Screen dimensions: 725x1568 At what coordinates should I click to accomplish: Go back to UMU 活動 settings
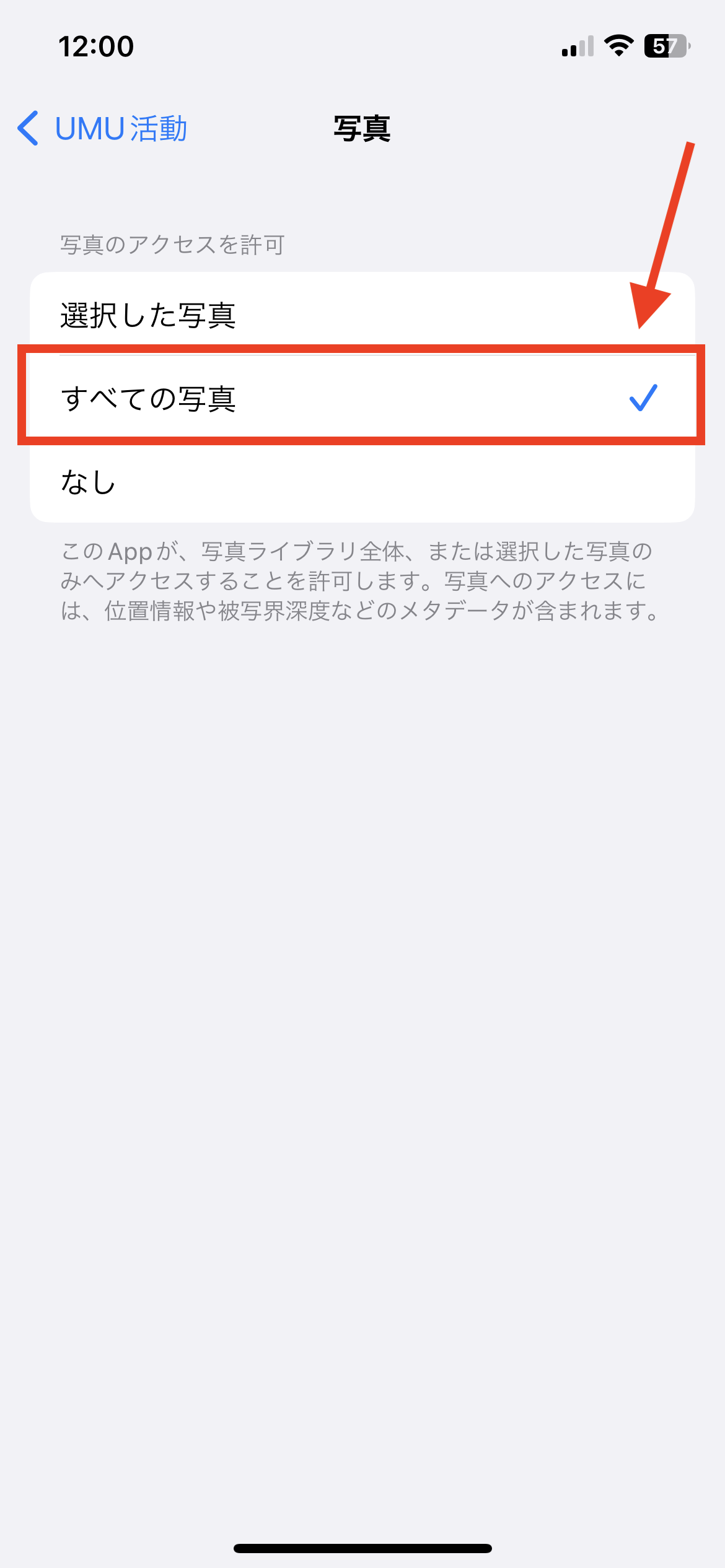(x=102, y=129)
